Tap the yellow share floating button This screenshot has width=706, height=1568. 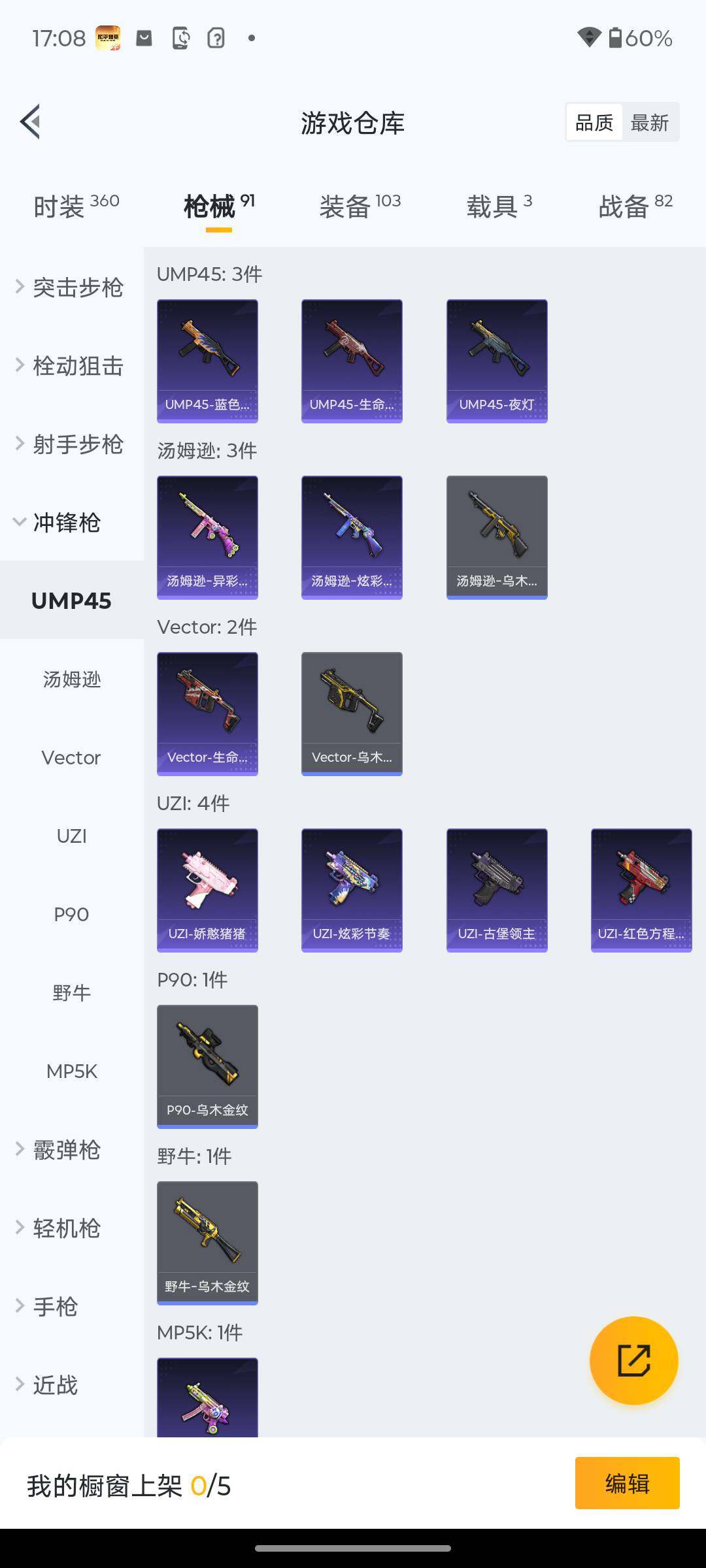[633, 1360]
